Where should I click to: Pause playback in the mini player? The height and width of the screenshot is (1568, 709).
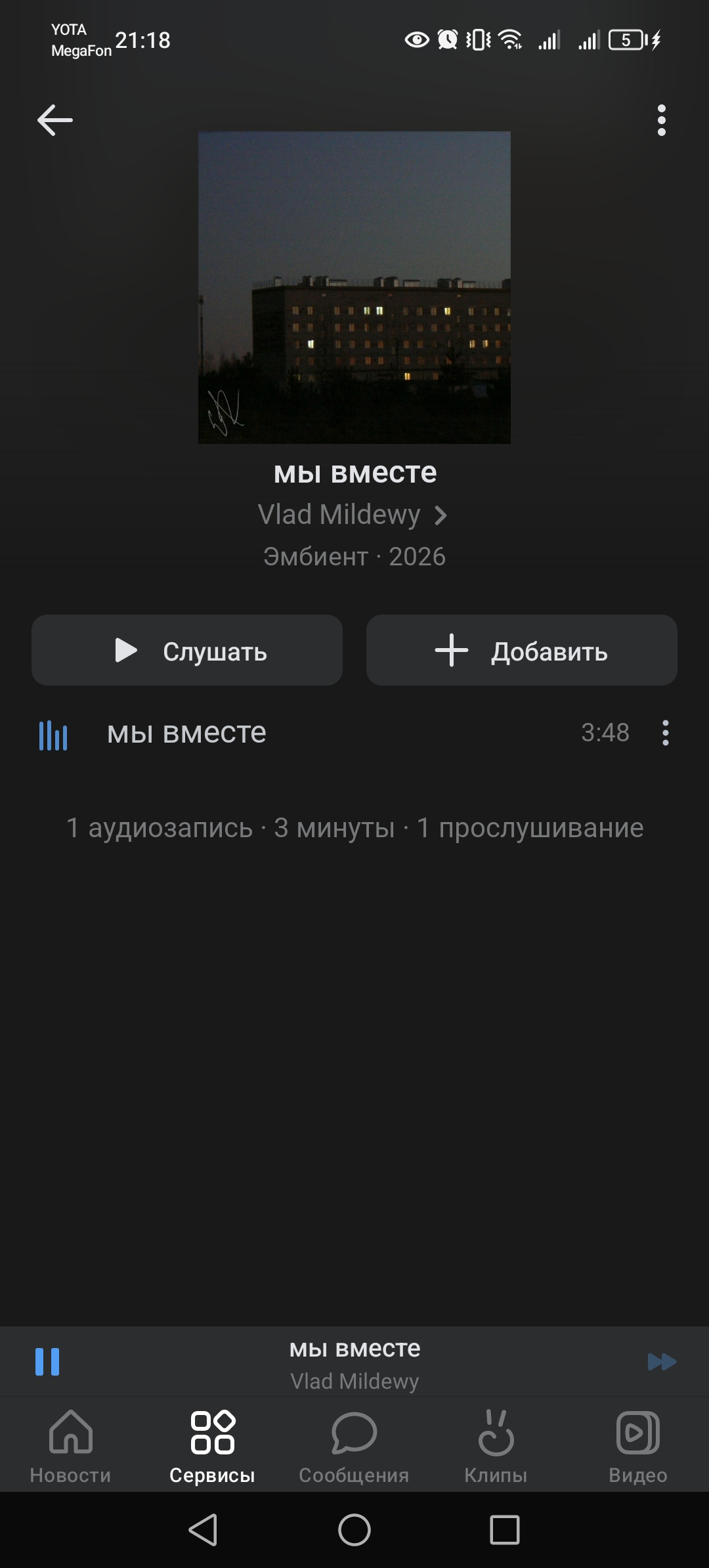(x=47, y=1361)
